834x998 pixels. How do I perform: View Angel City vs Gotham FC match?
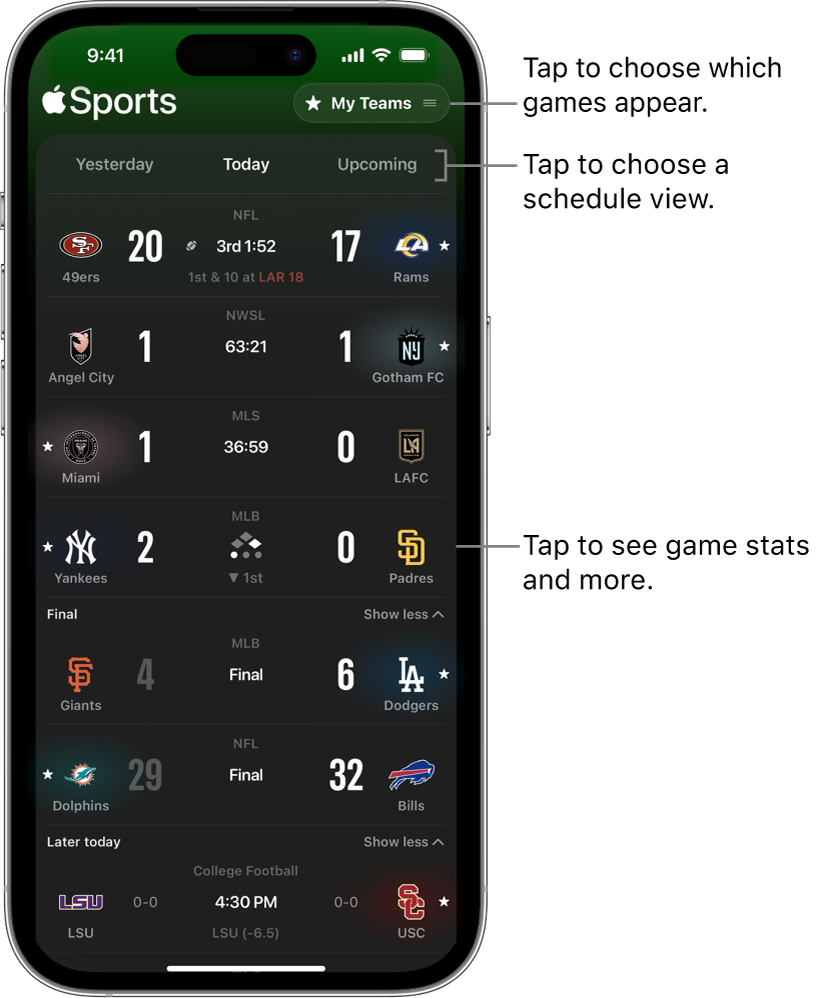pyautogui.click(x=246, y=347)
